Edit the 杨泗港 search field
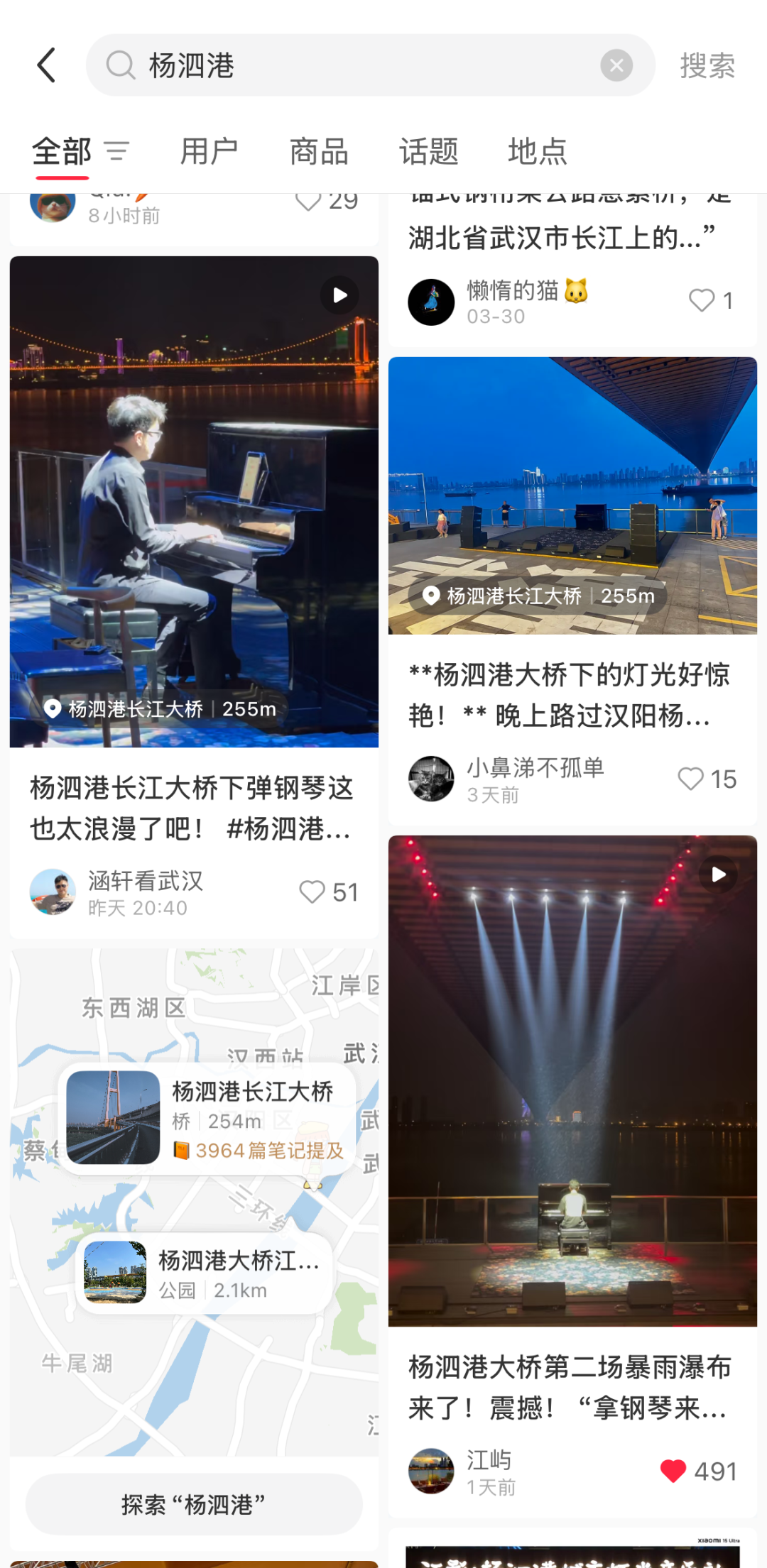The image size is (767, 1568). [355, 65]
